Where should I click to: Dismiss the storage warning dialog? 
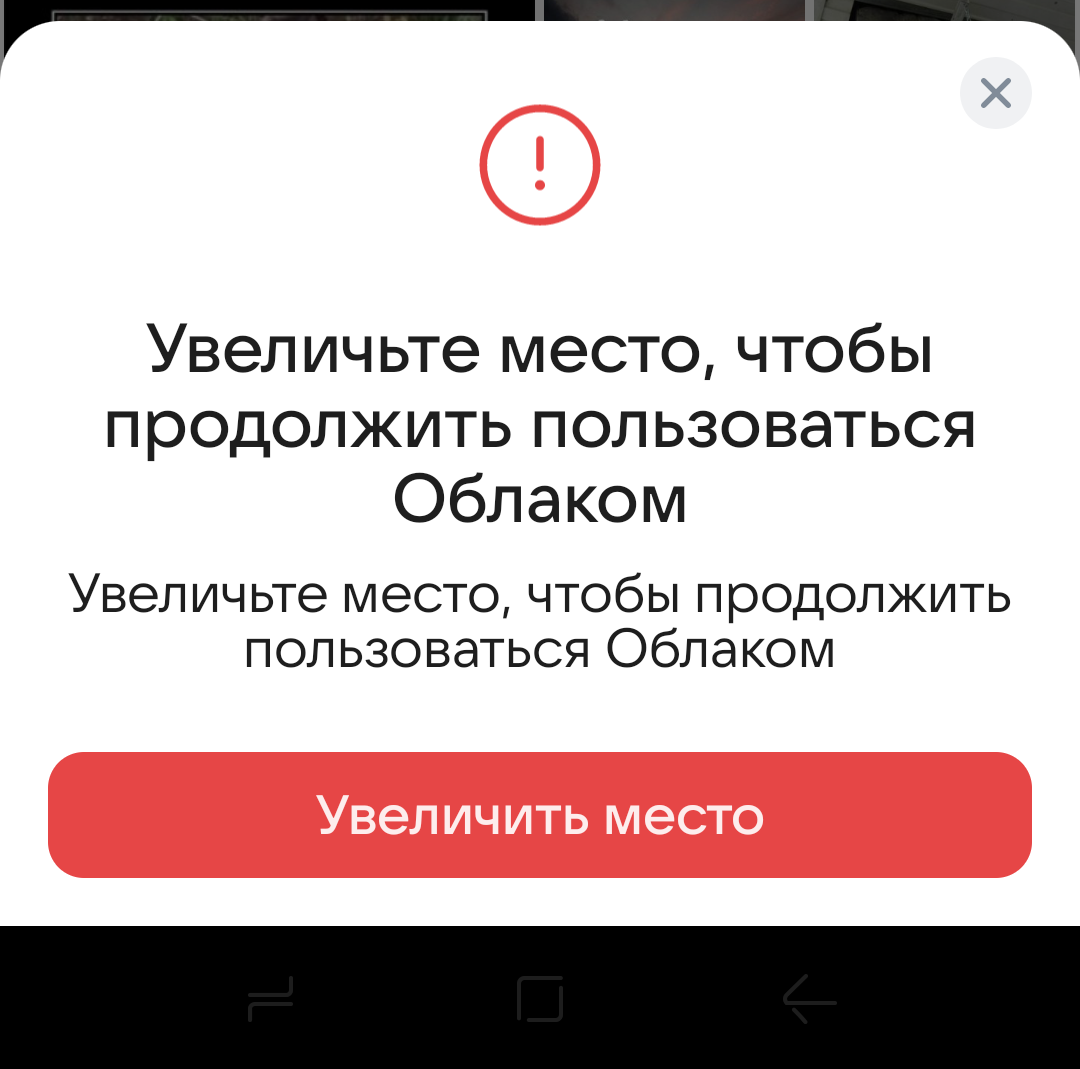click(x=995, y=93)
